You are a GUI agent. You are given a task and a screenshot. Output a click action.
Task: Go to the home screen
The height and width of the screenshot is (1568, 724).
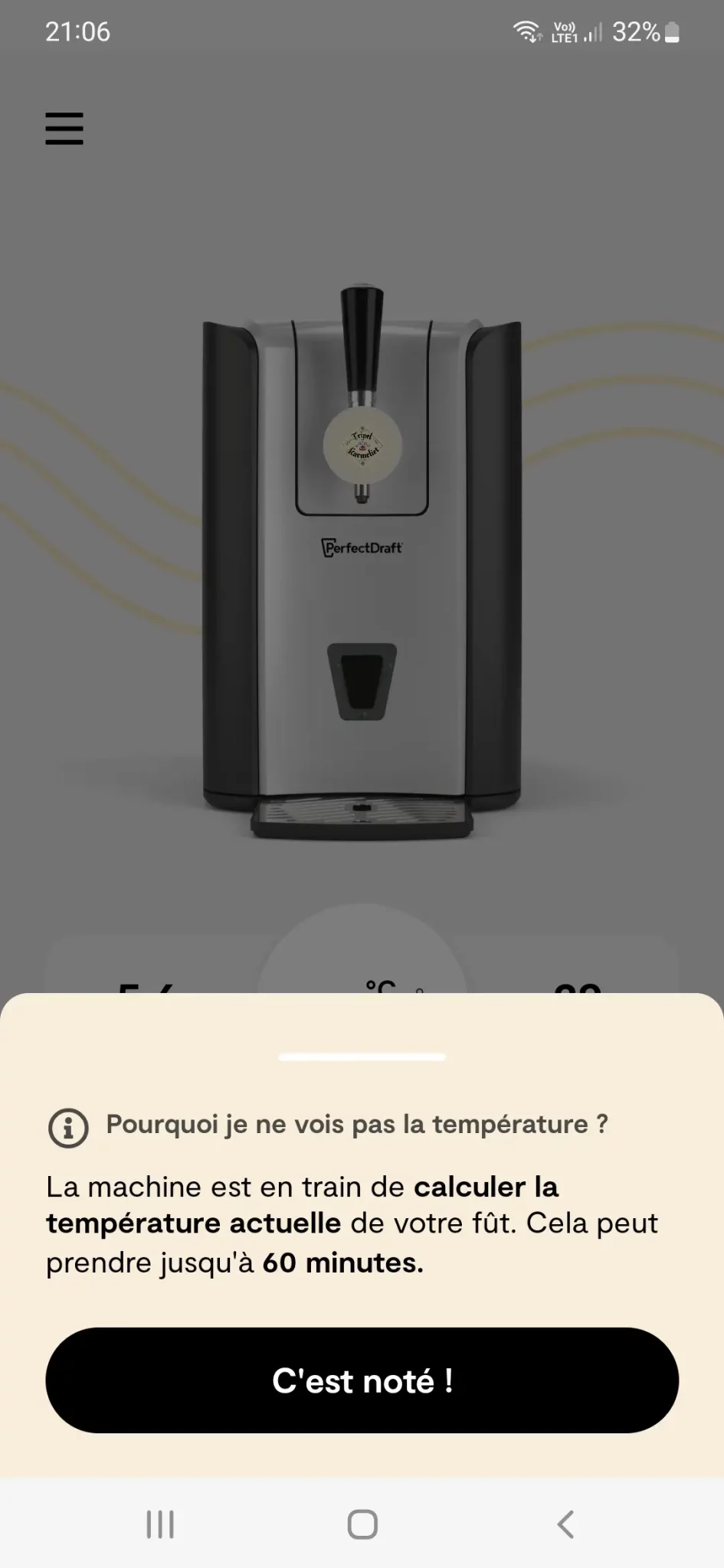(362, 1524)
